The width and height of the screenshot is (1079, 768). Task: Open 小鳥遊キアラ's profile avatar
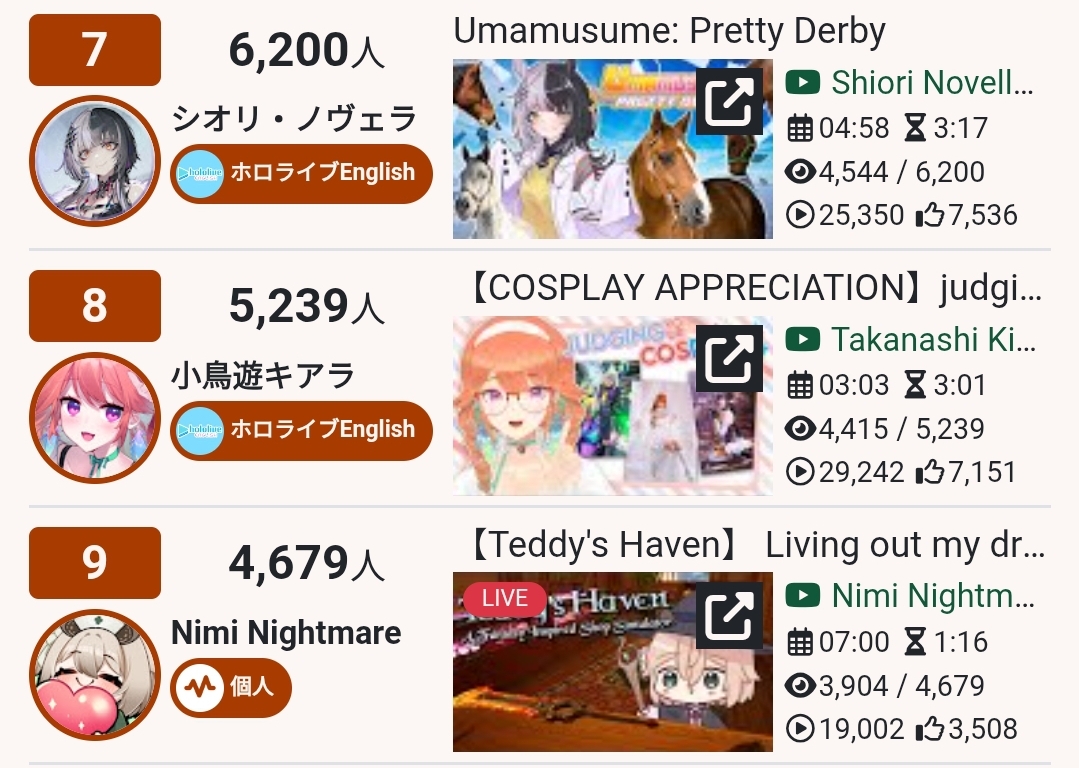point(95,417)
